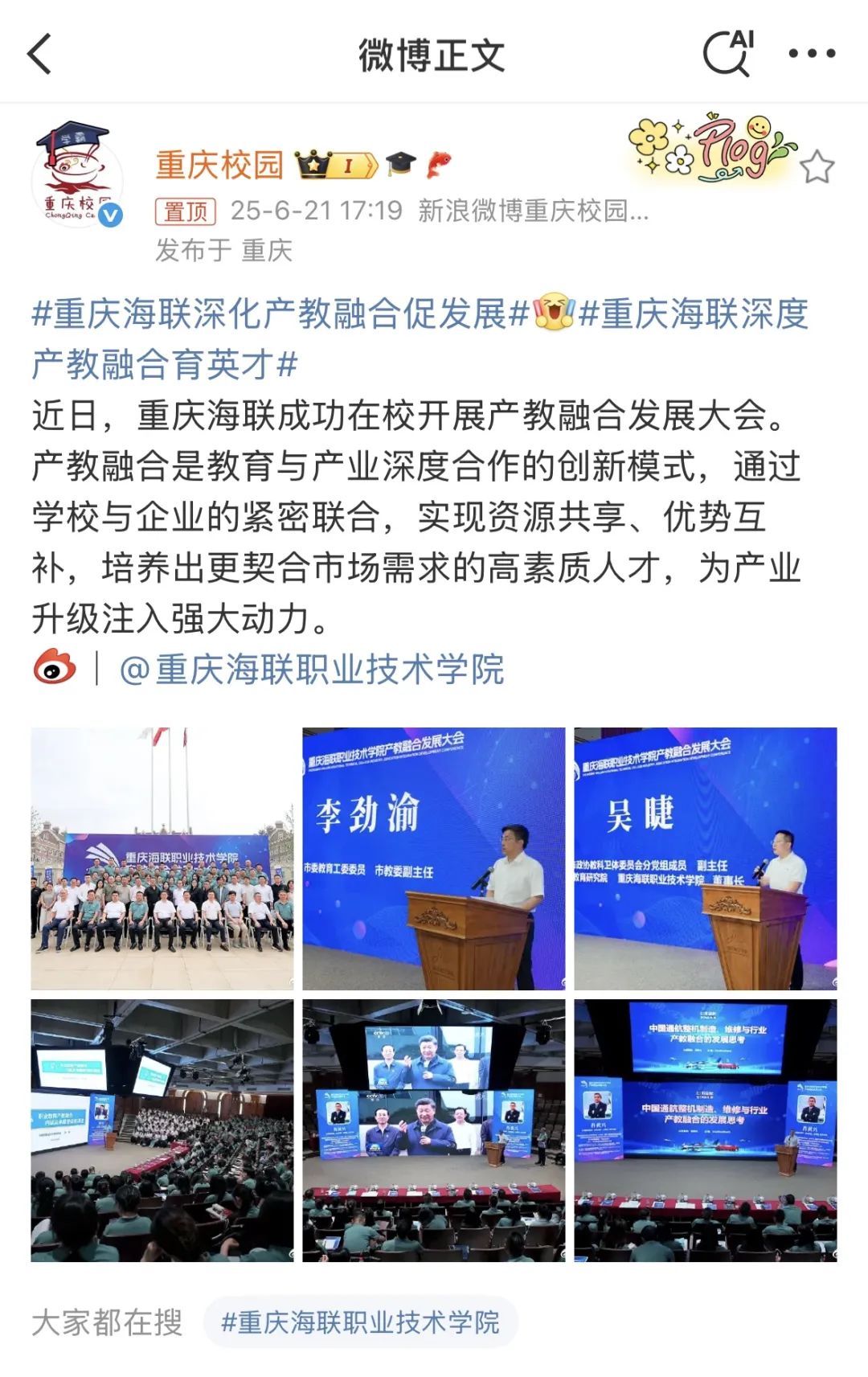Open hashtag #重庆海联深化产教融合促发展#
Screen dimensions: 868x1377
click(280, 314)
